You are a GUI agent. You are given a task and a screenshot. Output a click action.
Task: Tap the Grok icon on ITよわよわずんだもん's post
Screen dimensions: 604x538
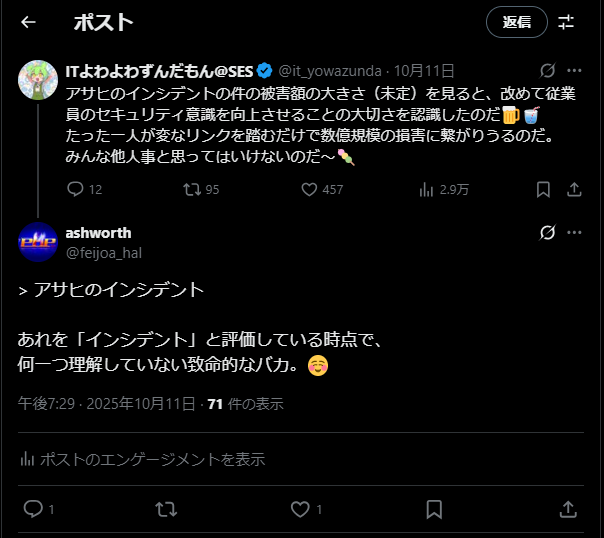coord(547,70)
